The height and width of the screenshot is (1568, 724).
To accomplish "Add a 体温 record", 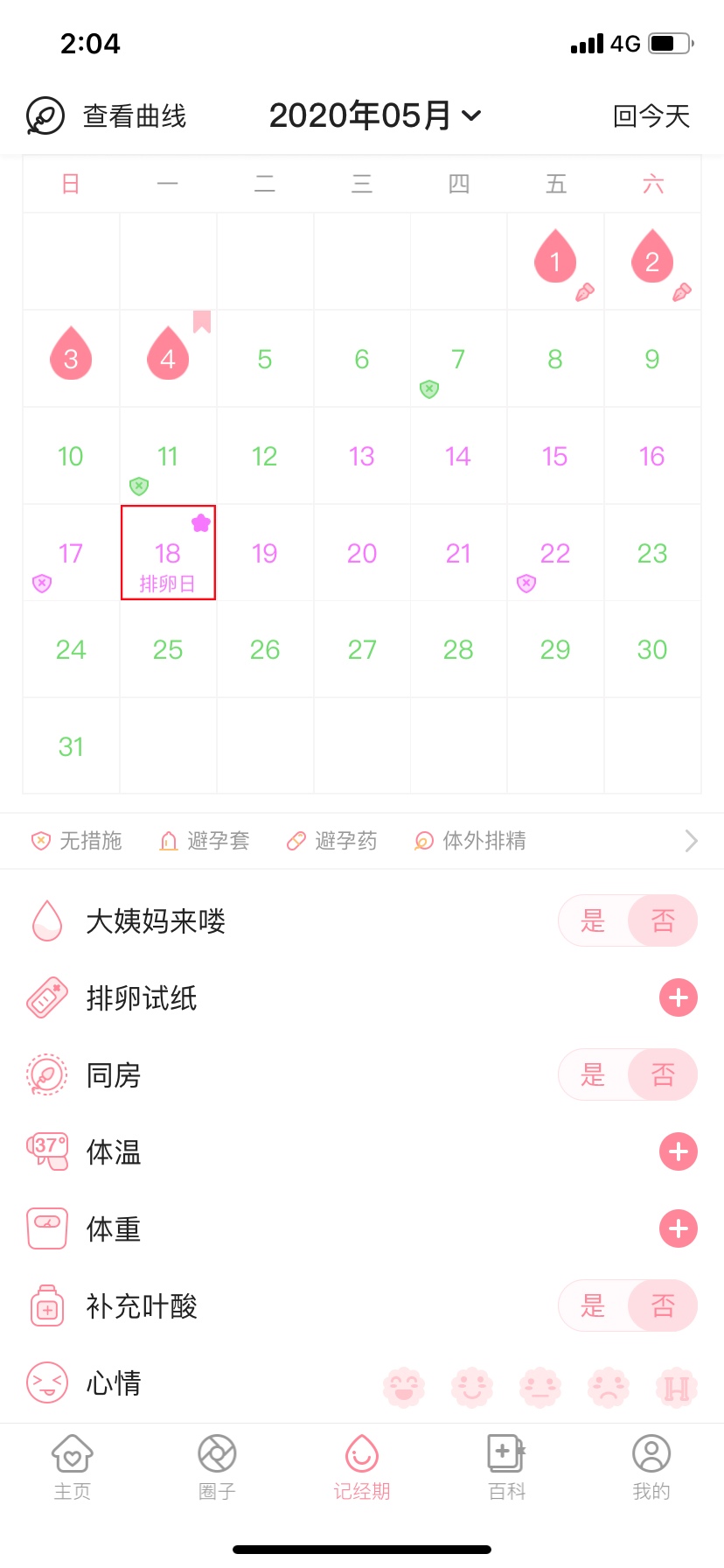I will 678,1151.
